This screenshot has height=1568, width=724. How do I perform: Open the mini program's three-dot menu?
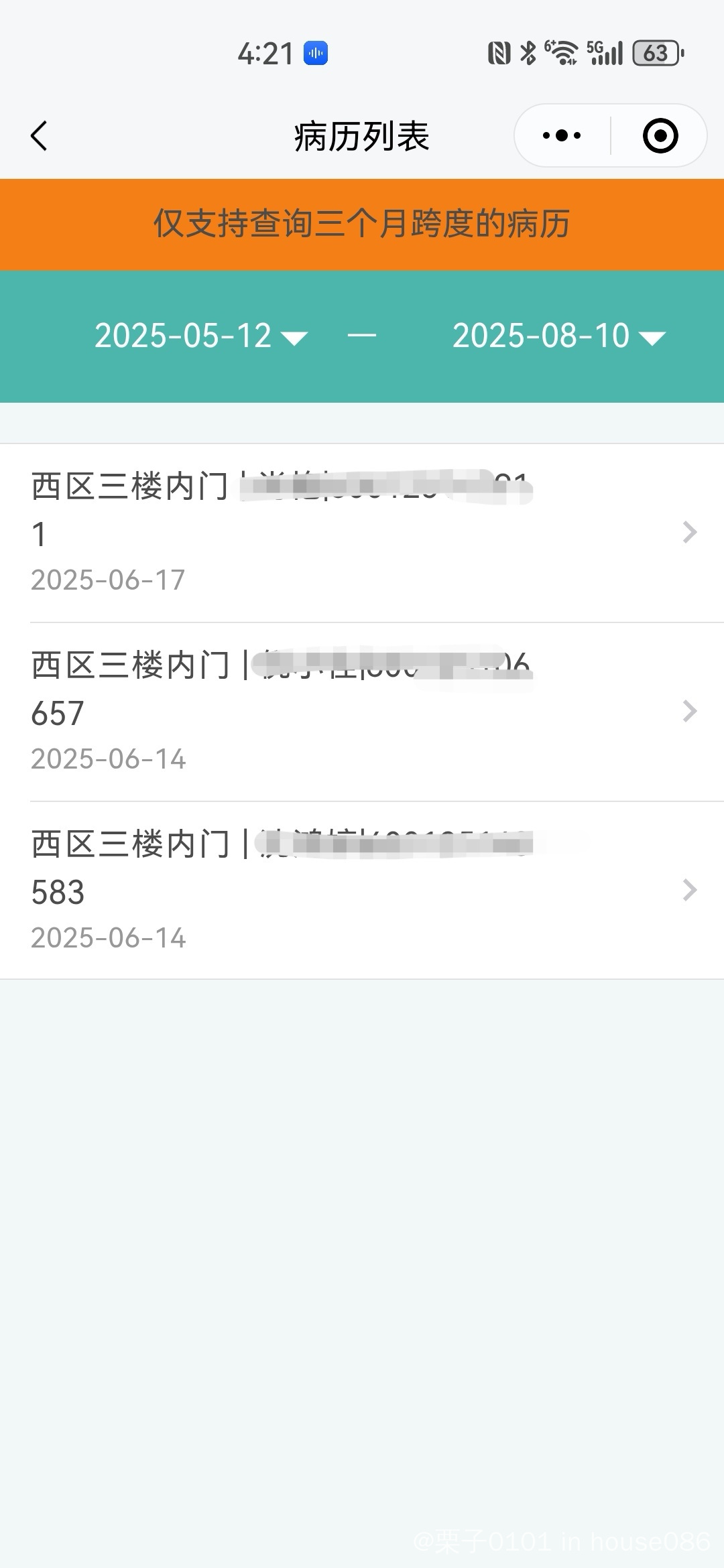click(562, 136)
